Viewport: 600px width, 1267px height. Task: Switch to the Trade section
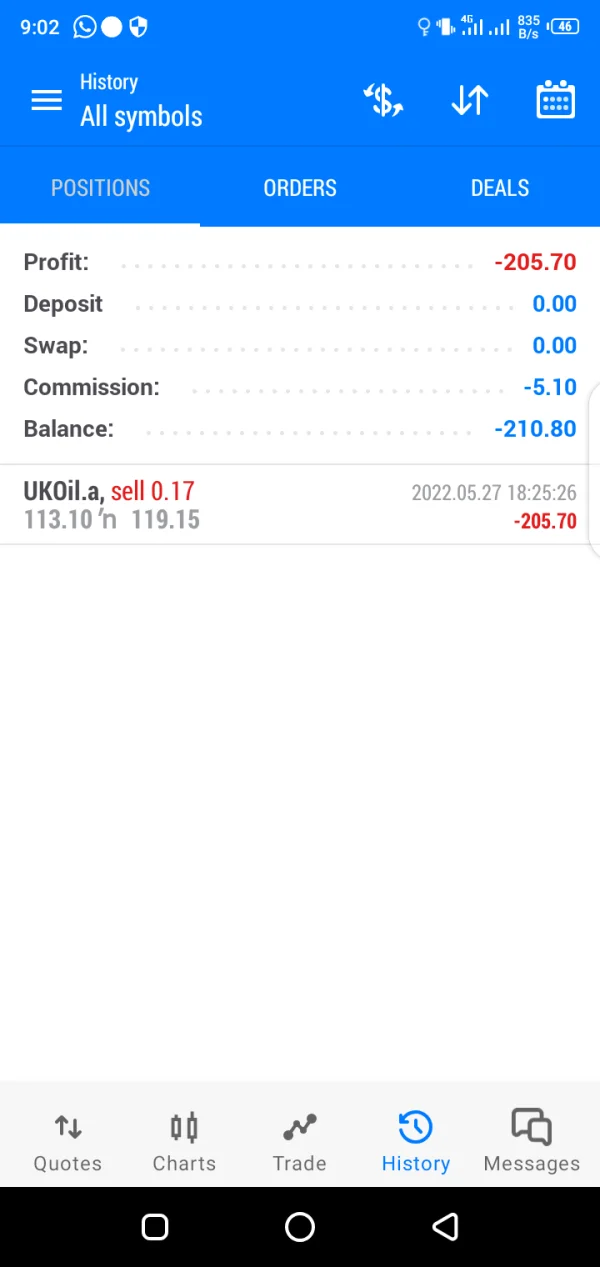299,1141
